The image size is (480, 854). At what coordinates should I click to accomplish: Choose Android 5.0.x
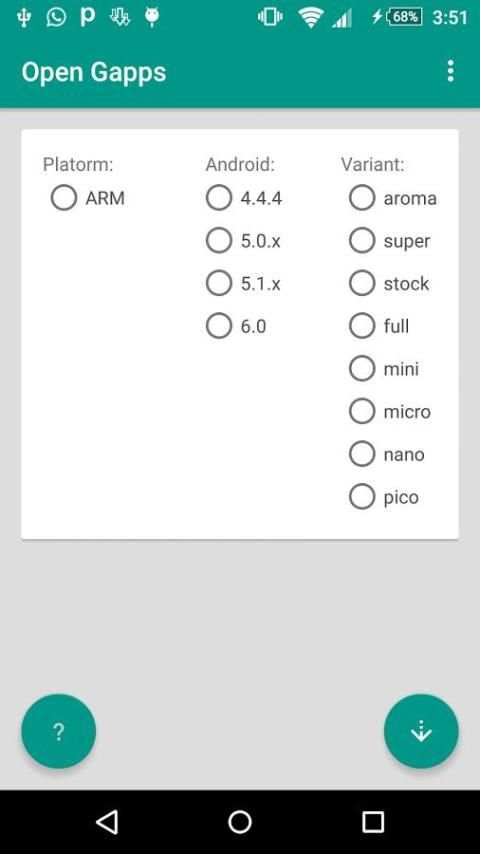point(243,241)
